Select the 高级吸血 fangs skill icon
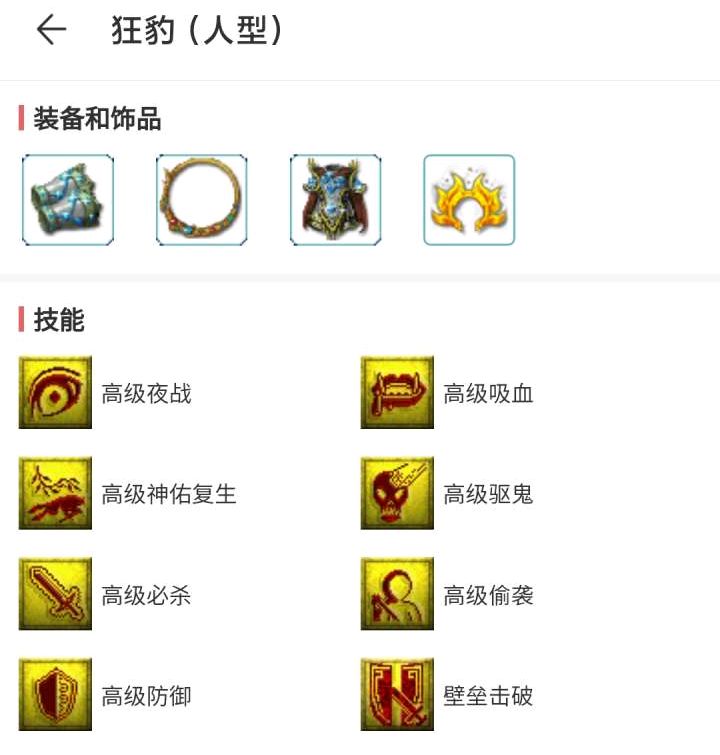The width and height of the screenshot is (720, 755). tap(396, 389)
